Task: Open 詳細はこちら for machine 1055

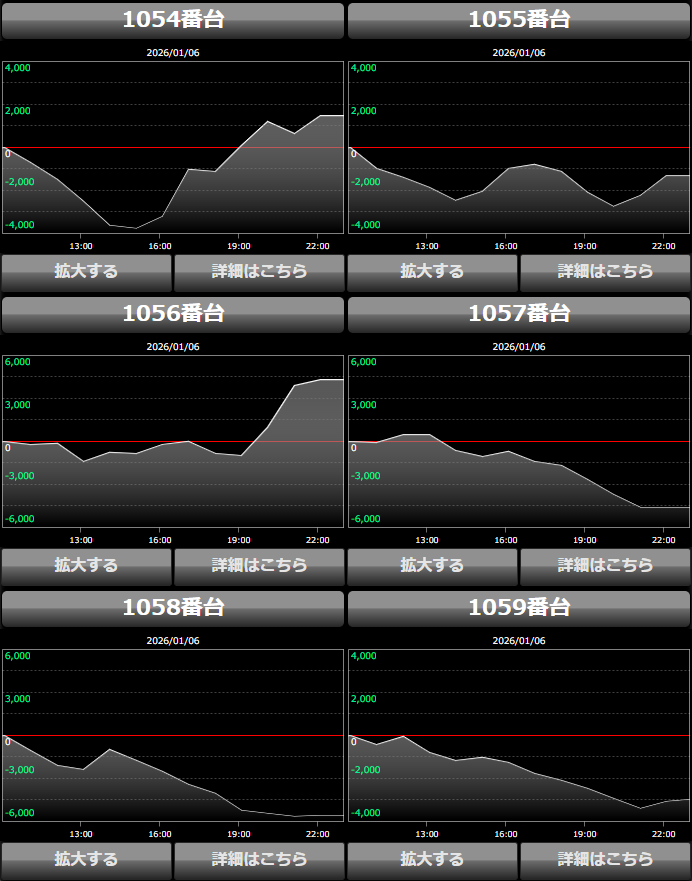Action: coord(605,271)
